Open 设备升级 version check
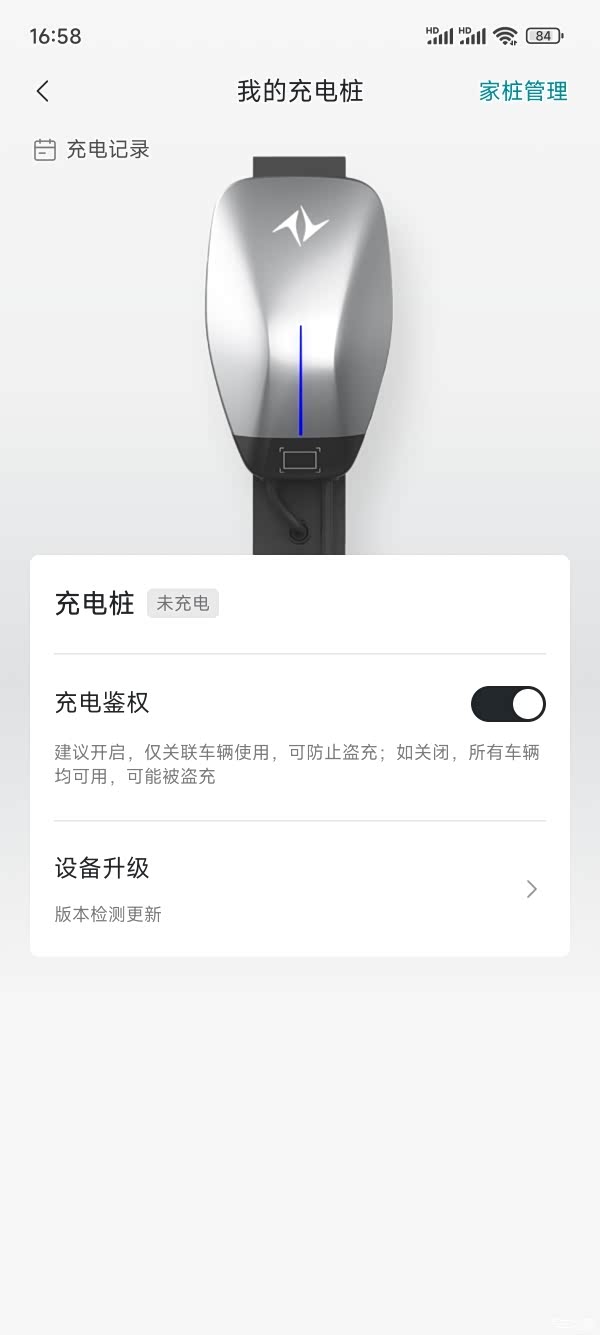The width and height of the screenshot is (600, 1335). 300,888
